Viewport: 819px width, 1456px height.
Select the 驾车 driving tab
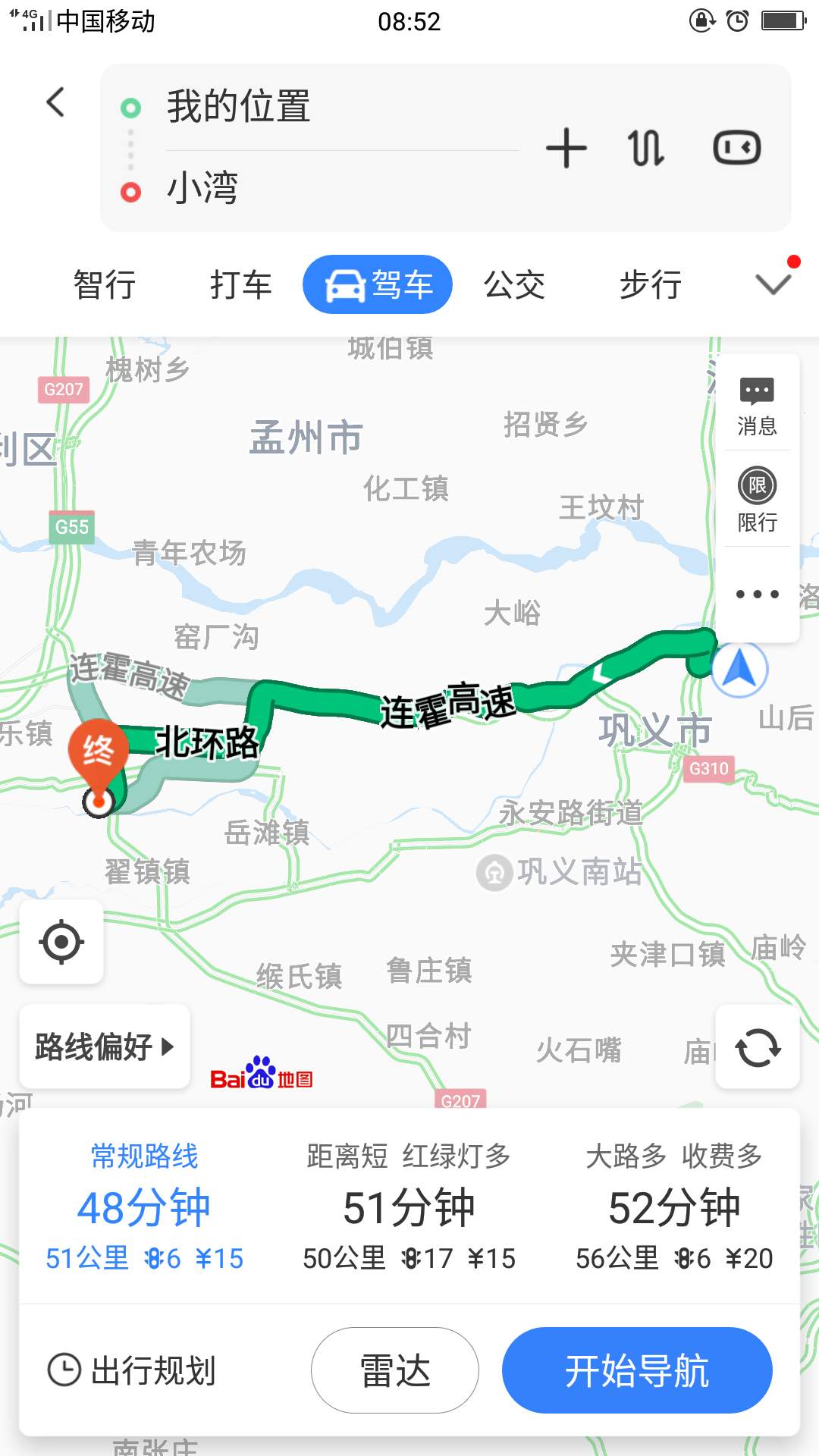378,285
